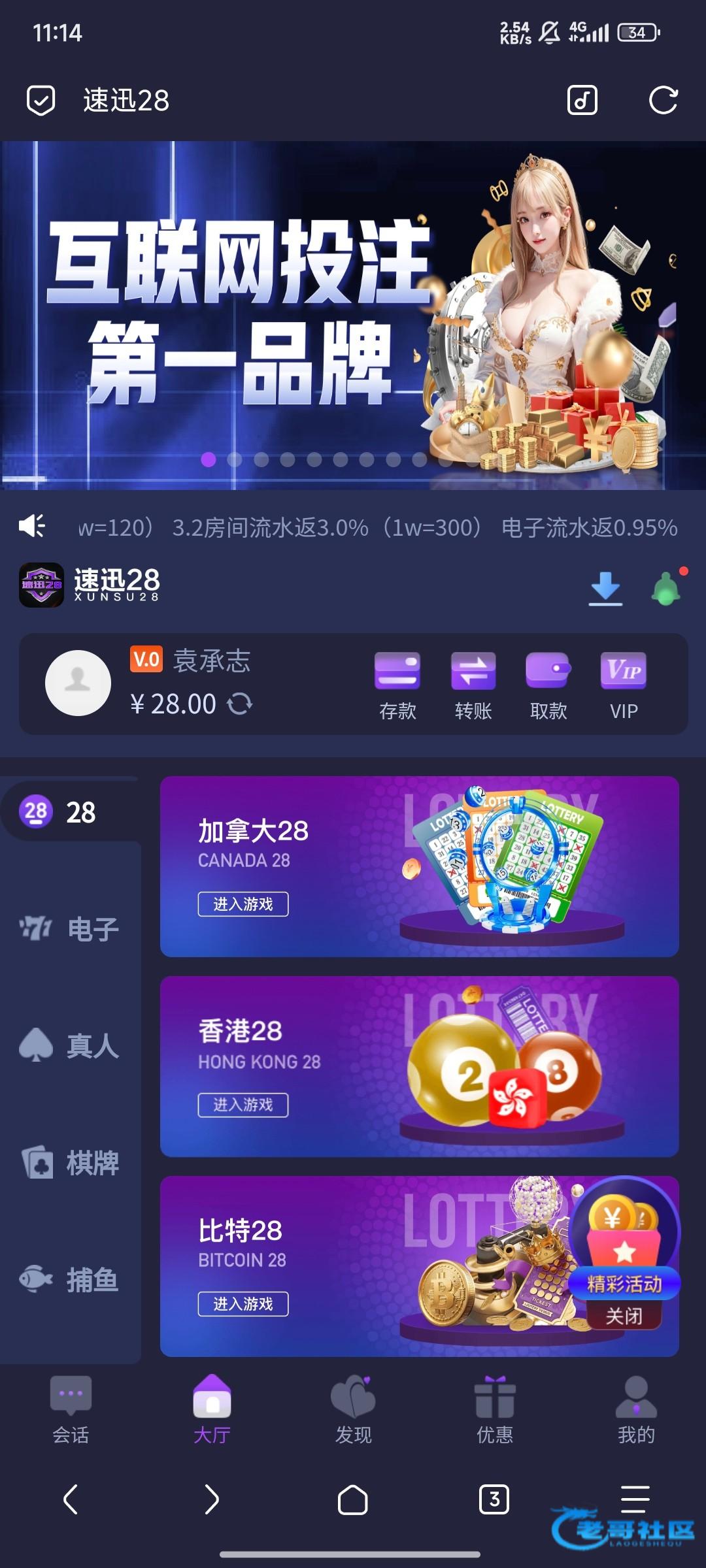Open 转账 transfer
Screen dimensions: 706x1568
click(x=473, y=684)
